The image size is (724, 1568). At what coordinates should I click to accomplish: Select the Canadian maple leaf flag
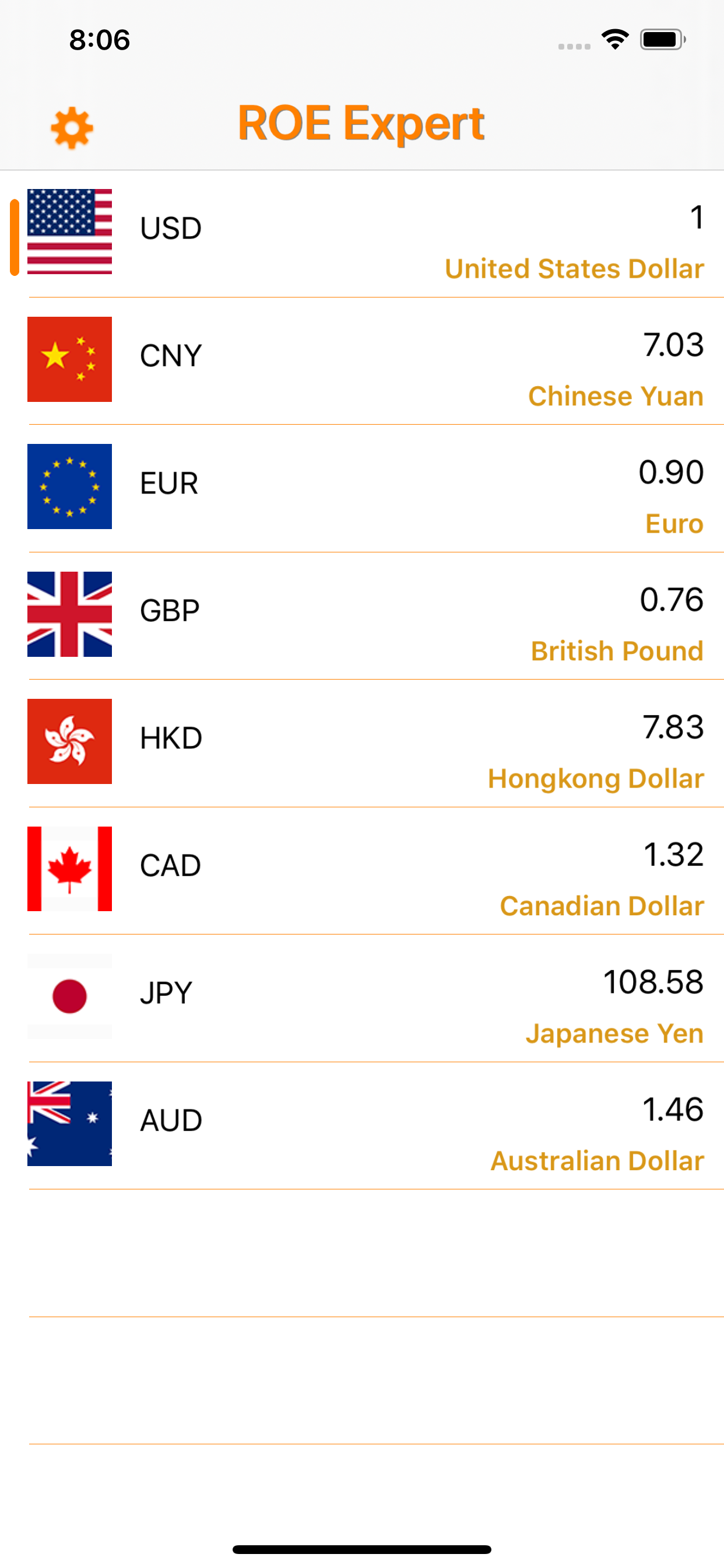69,868
